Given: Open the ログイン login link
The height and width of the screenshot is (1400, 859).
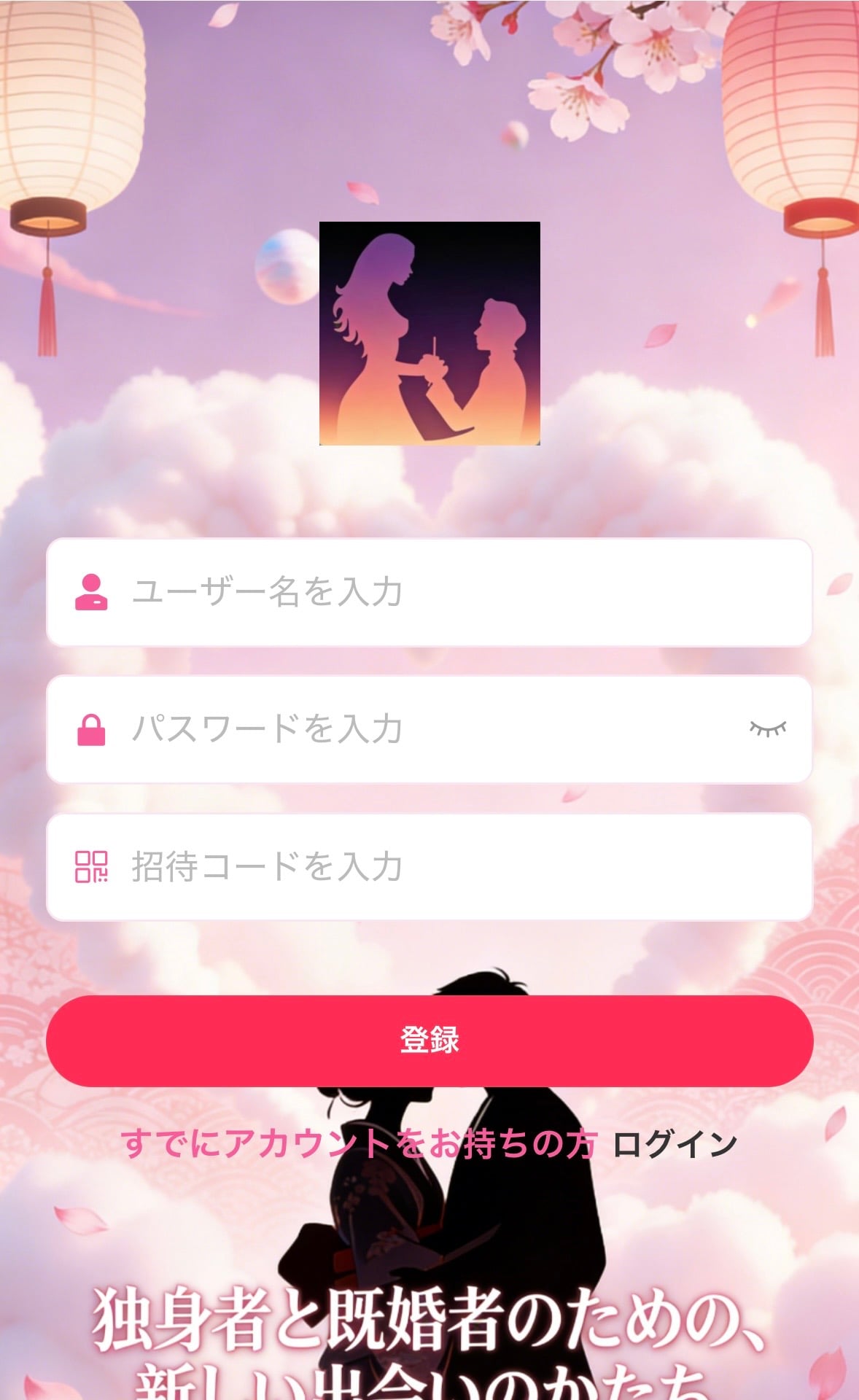Looking at the screenshot, I should (675, 1144).
